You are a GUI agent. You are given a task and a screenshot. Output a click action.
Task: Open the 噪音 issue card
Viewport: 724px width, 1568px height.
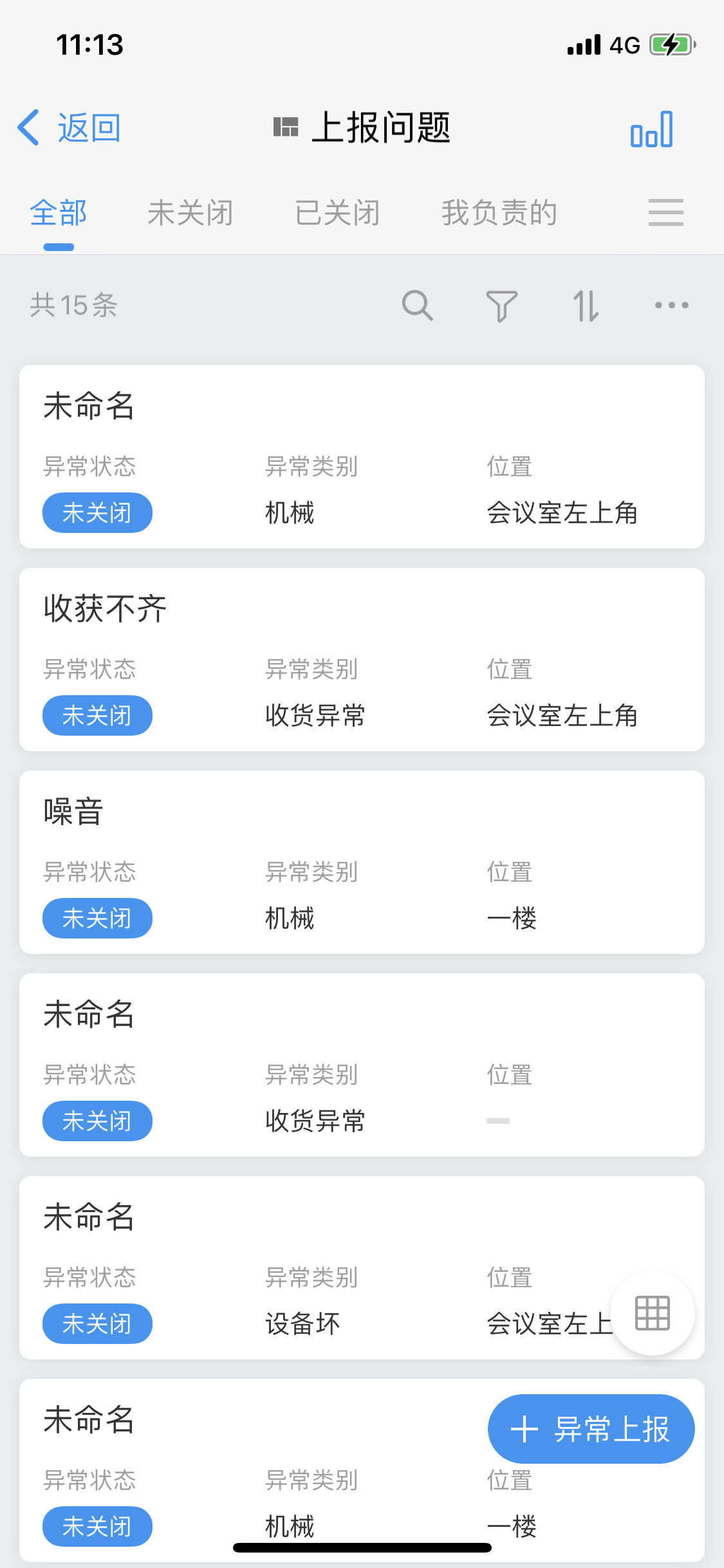[x=362, y=862]
